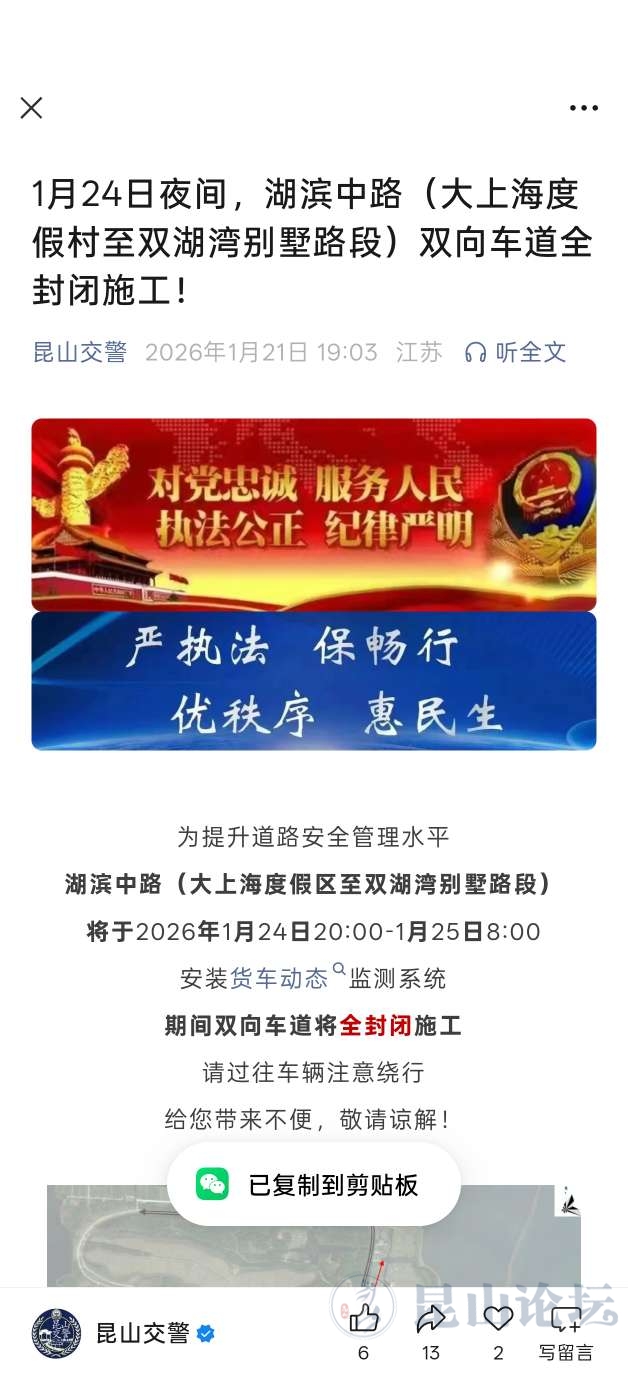Share this article via the arrow icon
The width and height of the screenshot is (628, 1380).
pyautogui.click(x=431, y=1320)
